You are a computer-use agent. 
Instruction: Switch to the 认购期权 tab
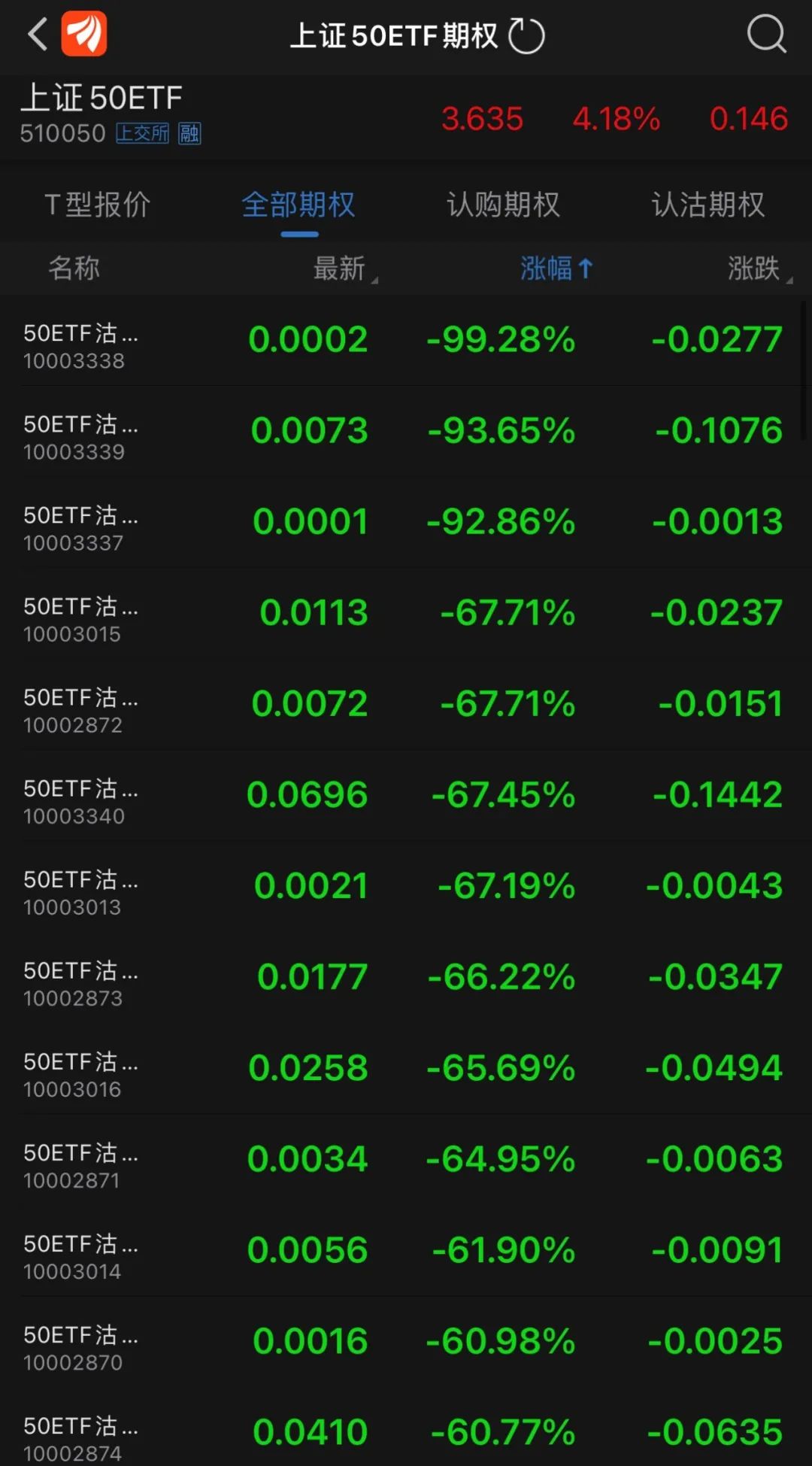(503, 205)
